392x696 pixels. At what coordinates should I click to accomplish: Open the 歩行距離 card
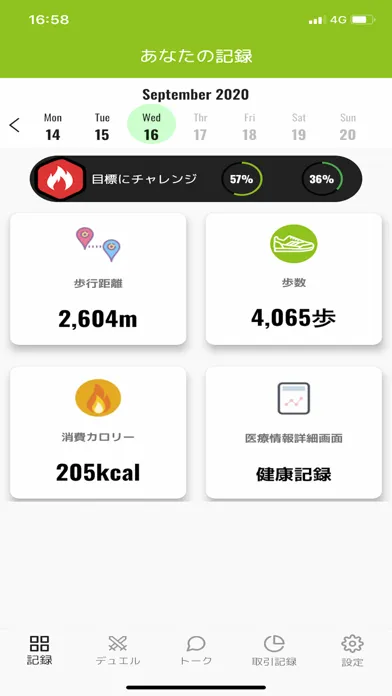pos(98,279)
